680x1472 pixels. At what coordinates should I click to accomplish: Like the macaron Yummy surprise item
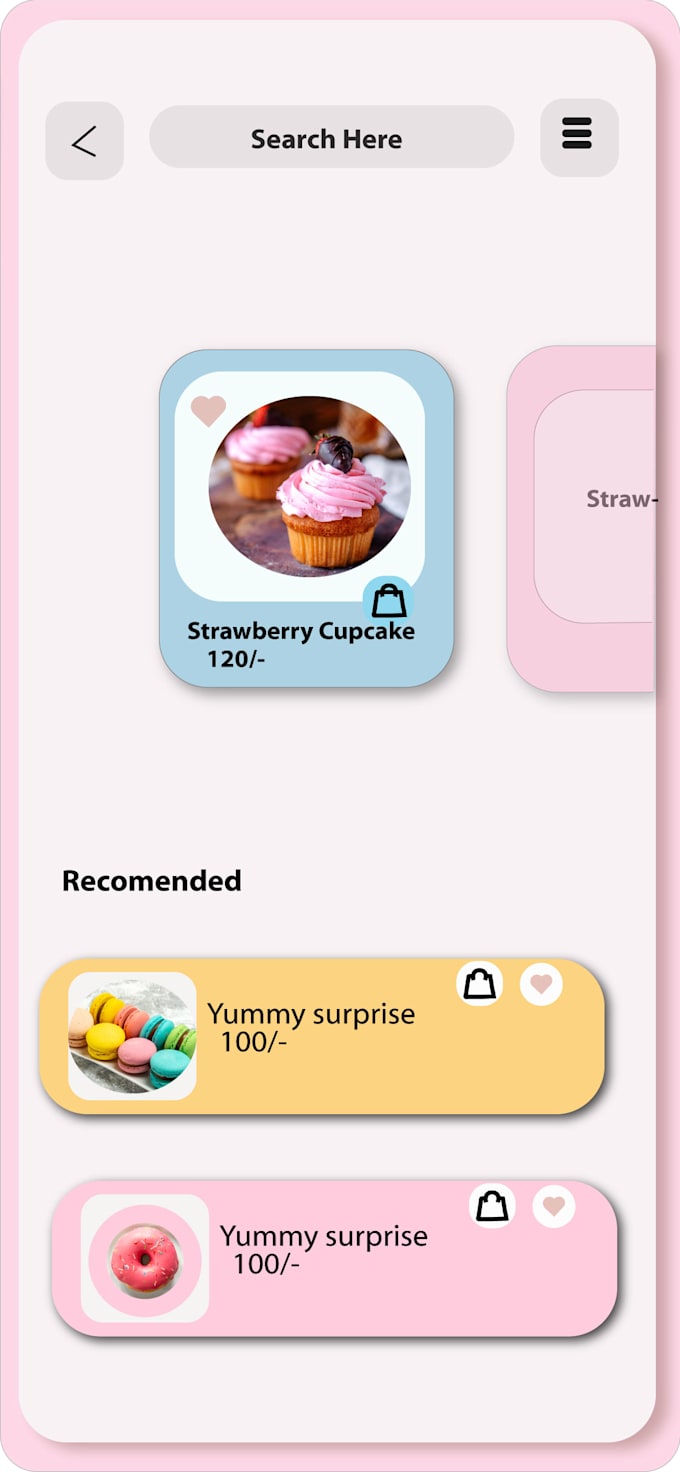[x=541, y=984]
